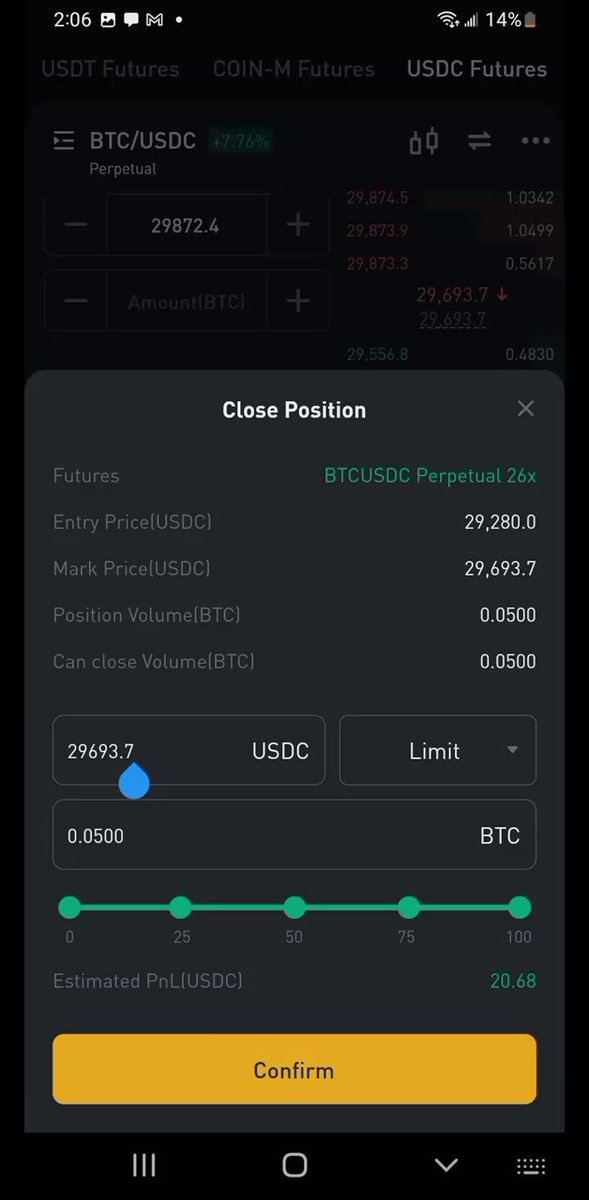Set the volume slider to 0

69,907
